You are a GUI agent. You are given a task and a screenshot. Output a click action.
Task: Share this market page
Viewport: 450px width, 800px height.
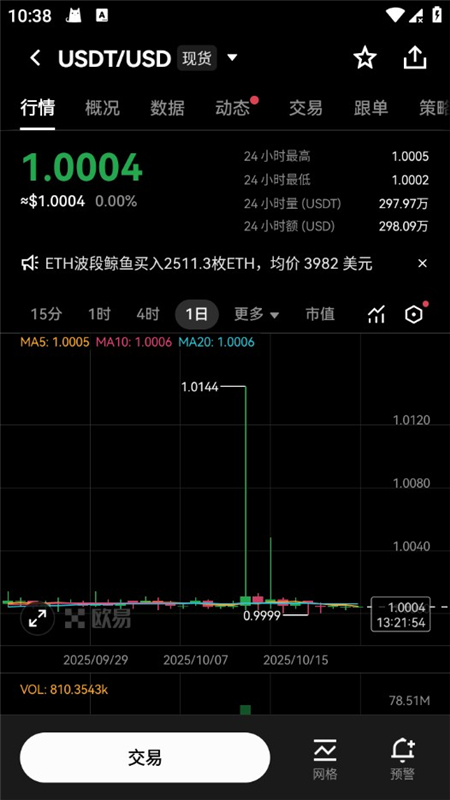click(x=414, y=58)
